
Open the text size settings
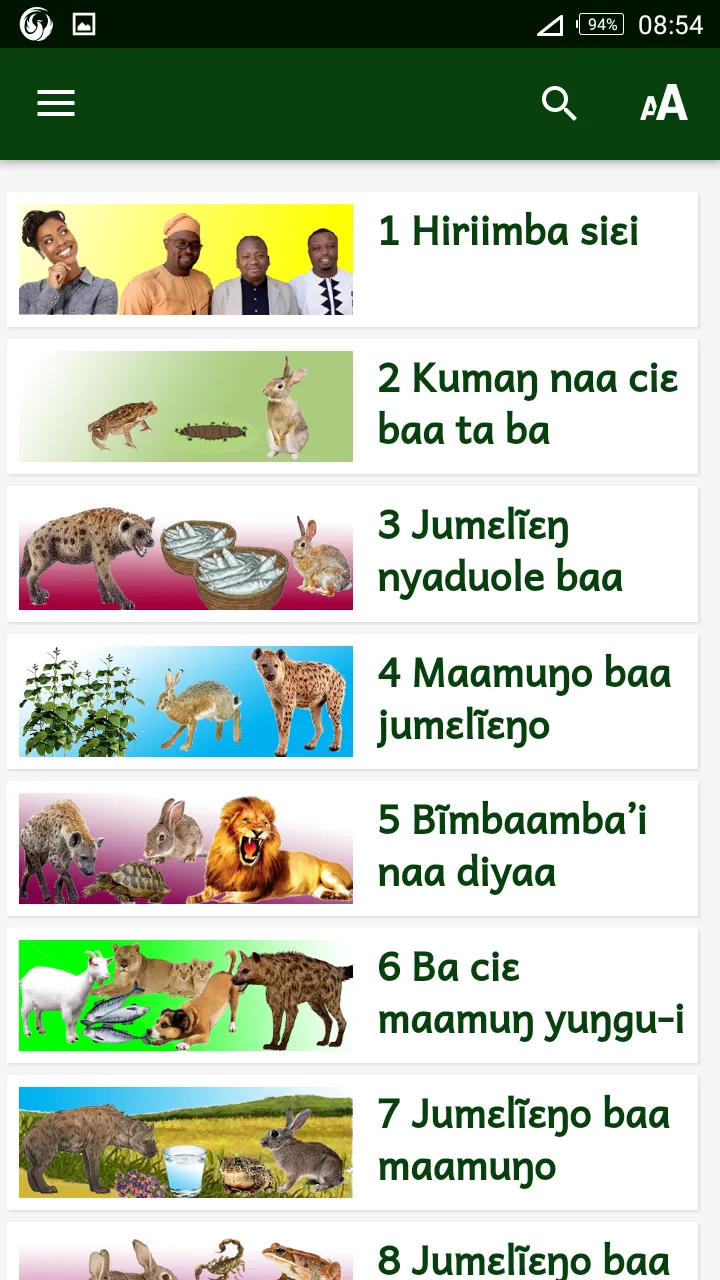point(664,103)
